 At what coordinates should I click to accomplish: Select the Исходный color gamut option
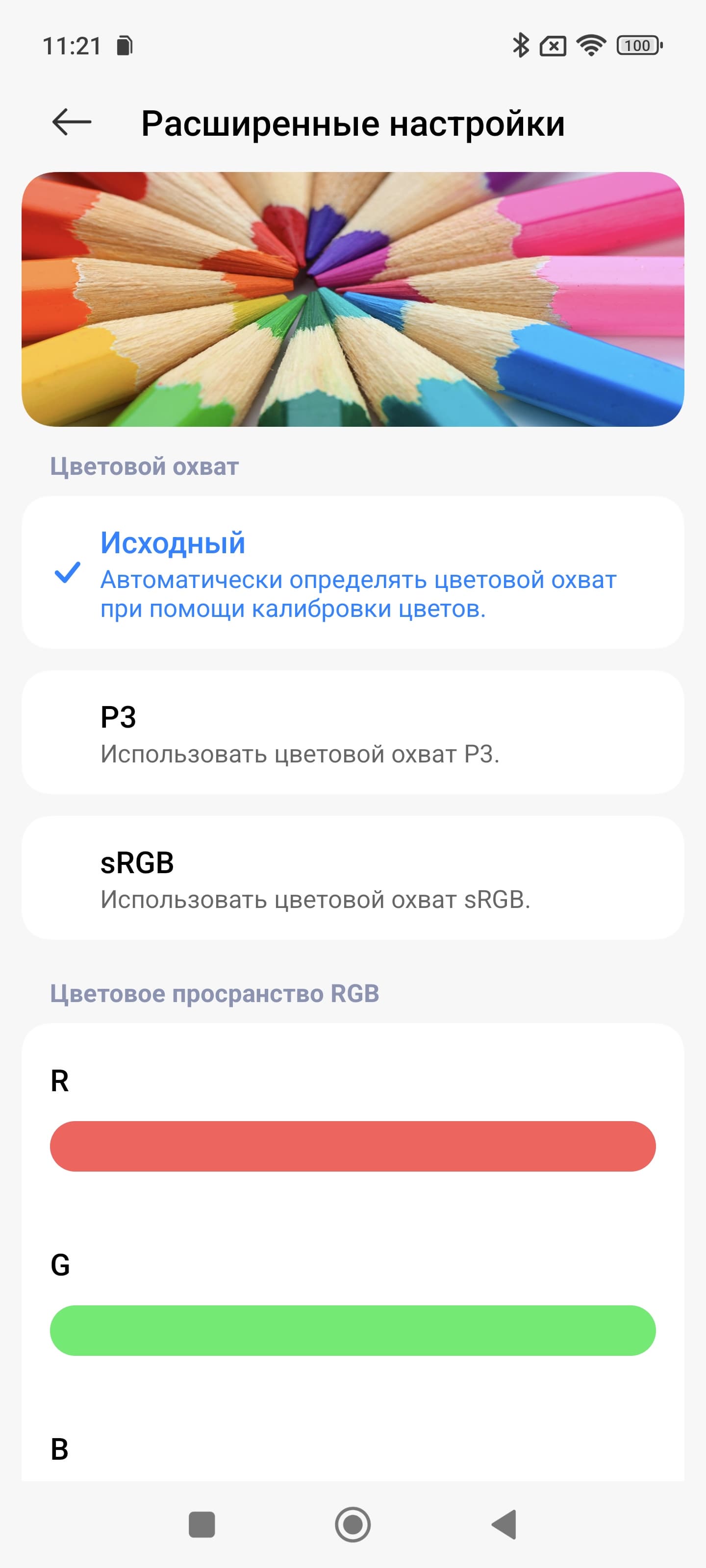point(352,572)
